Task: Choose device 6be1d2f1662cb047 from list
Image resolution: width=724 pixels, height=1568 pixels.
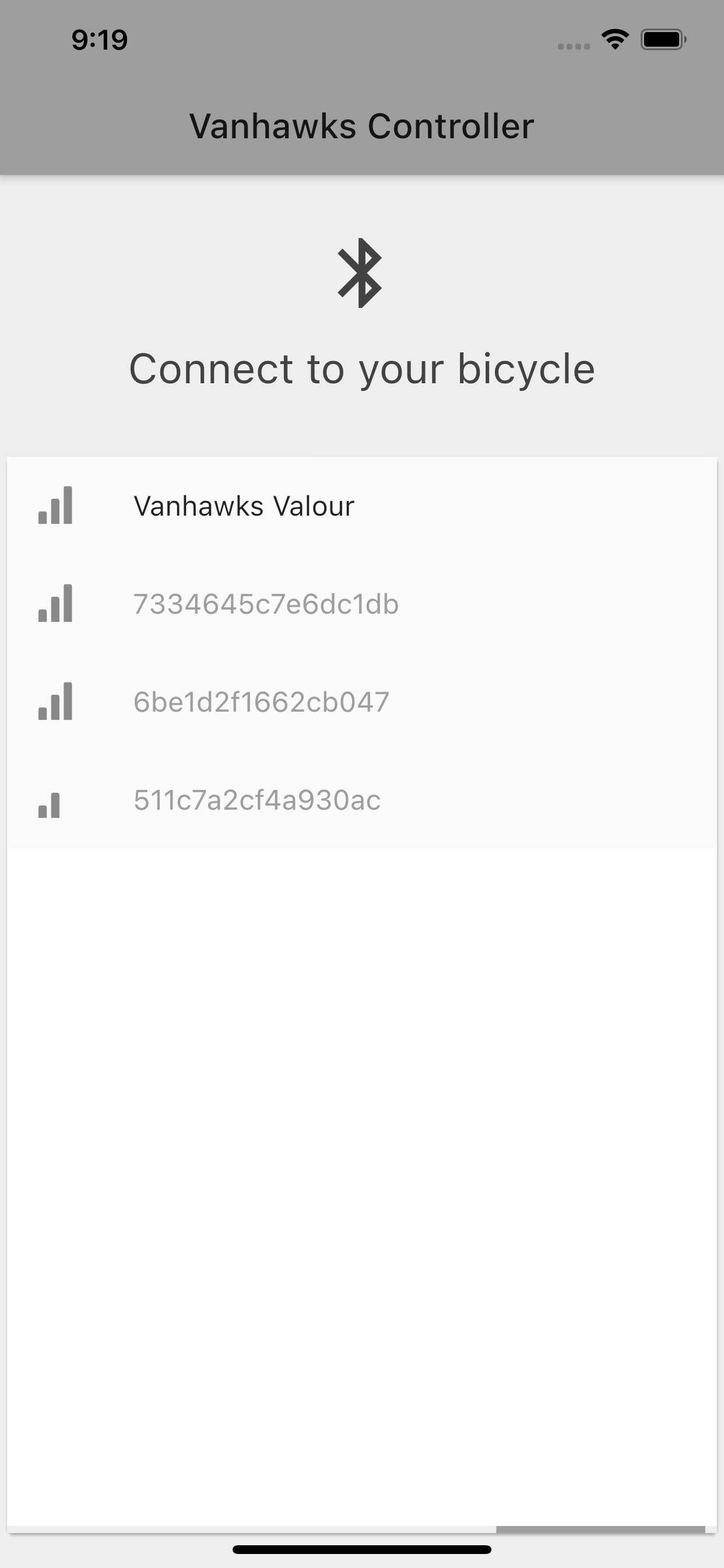Action: (x=362, y=702)
